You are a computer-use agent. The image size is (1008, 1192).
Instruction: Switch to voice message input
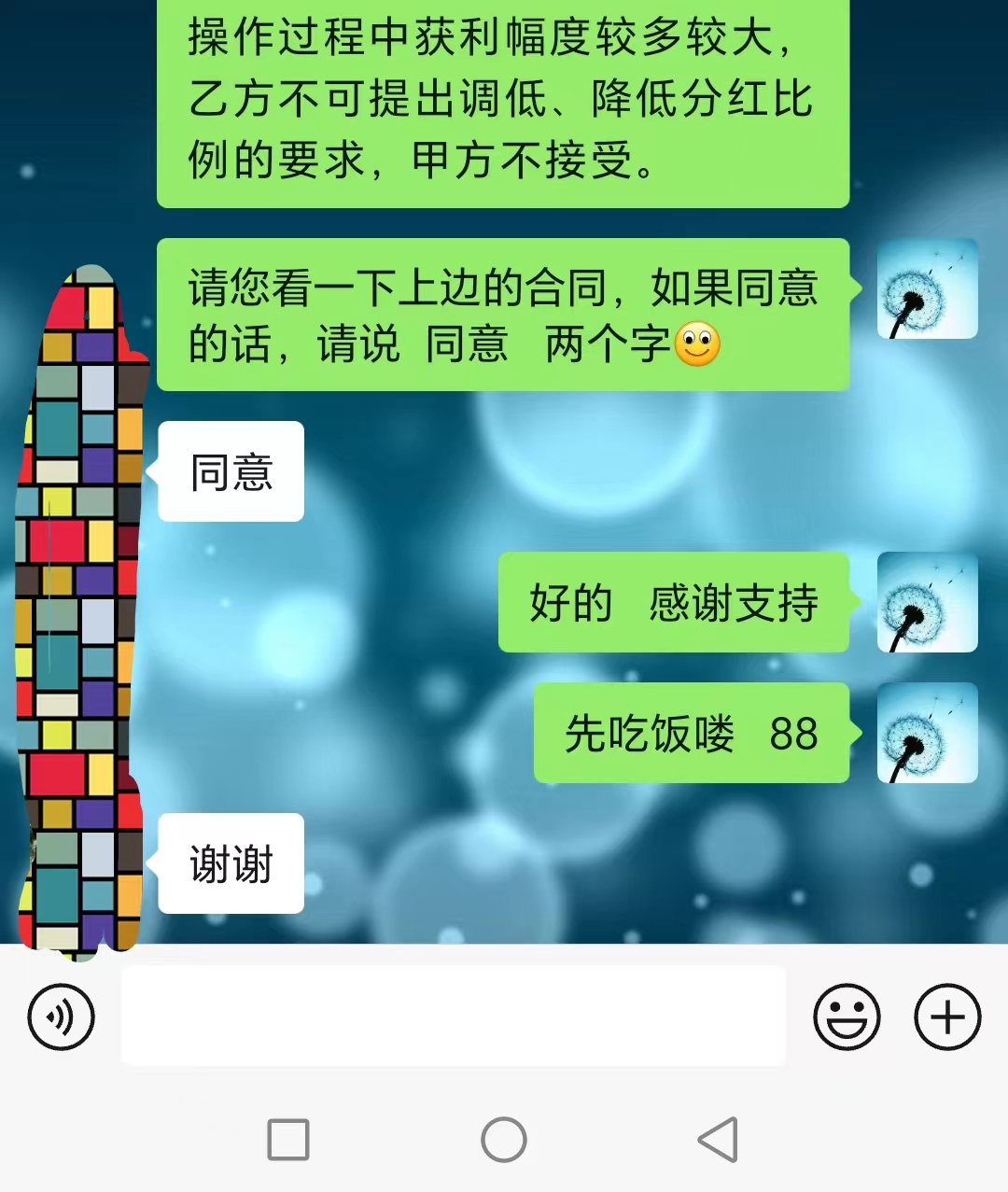tap(62, 1017)
